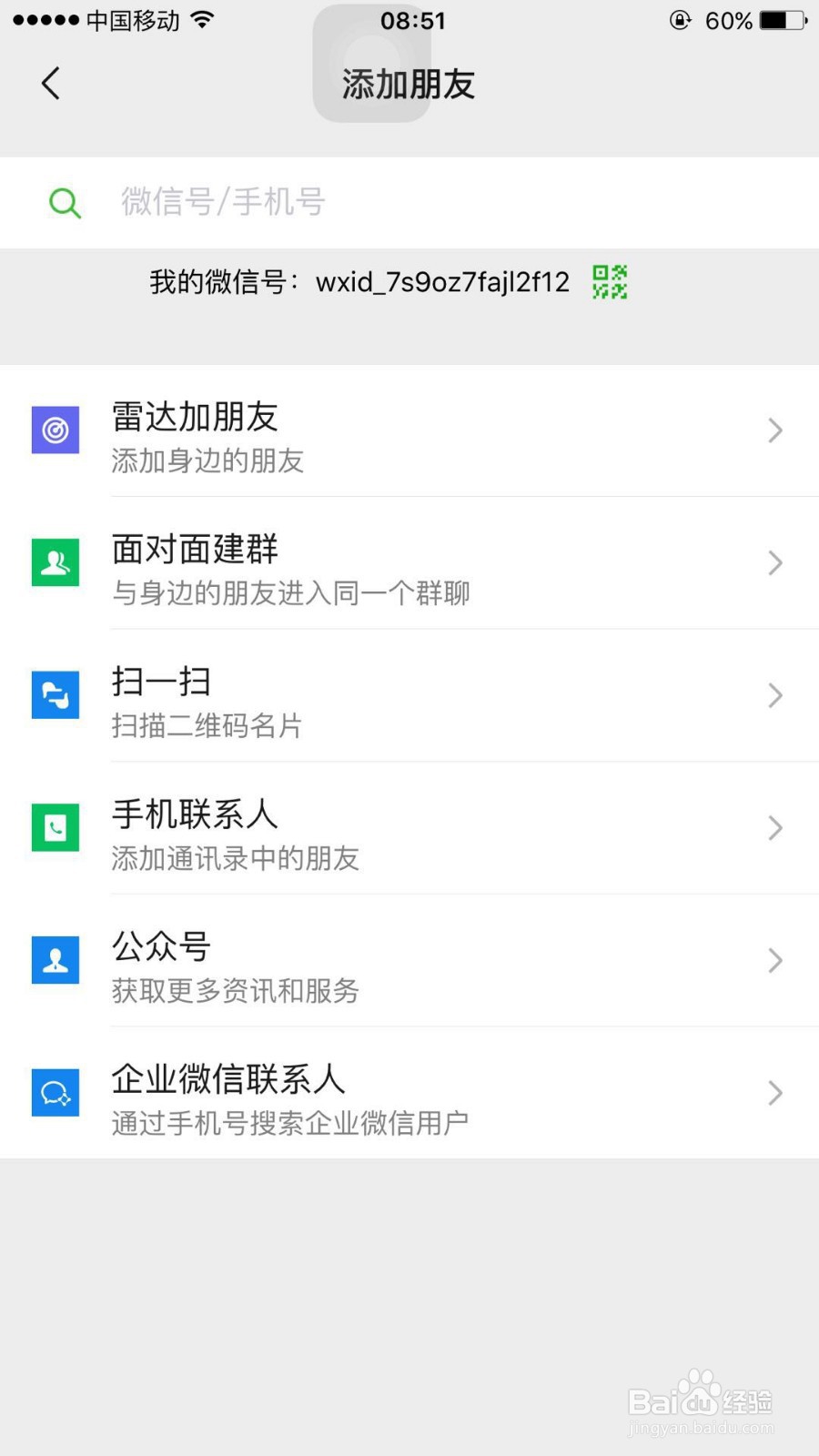This screenshot has height=1456, width=819.
Task: Select the 雷达加朋友 radar icon
Action: pyautogui.click(x=55, y=430)
